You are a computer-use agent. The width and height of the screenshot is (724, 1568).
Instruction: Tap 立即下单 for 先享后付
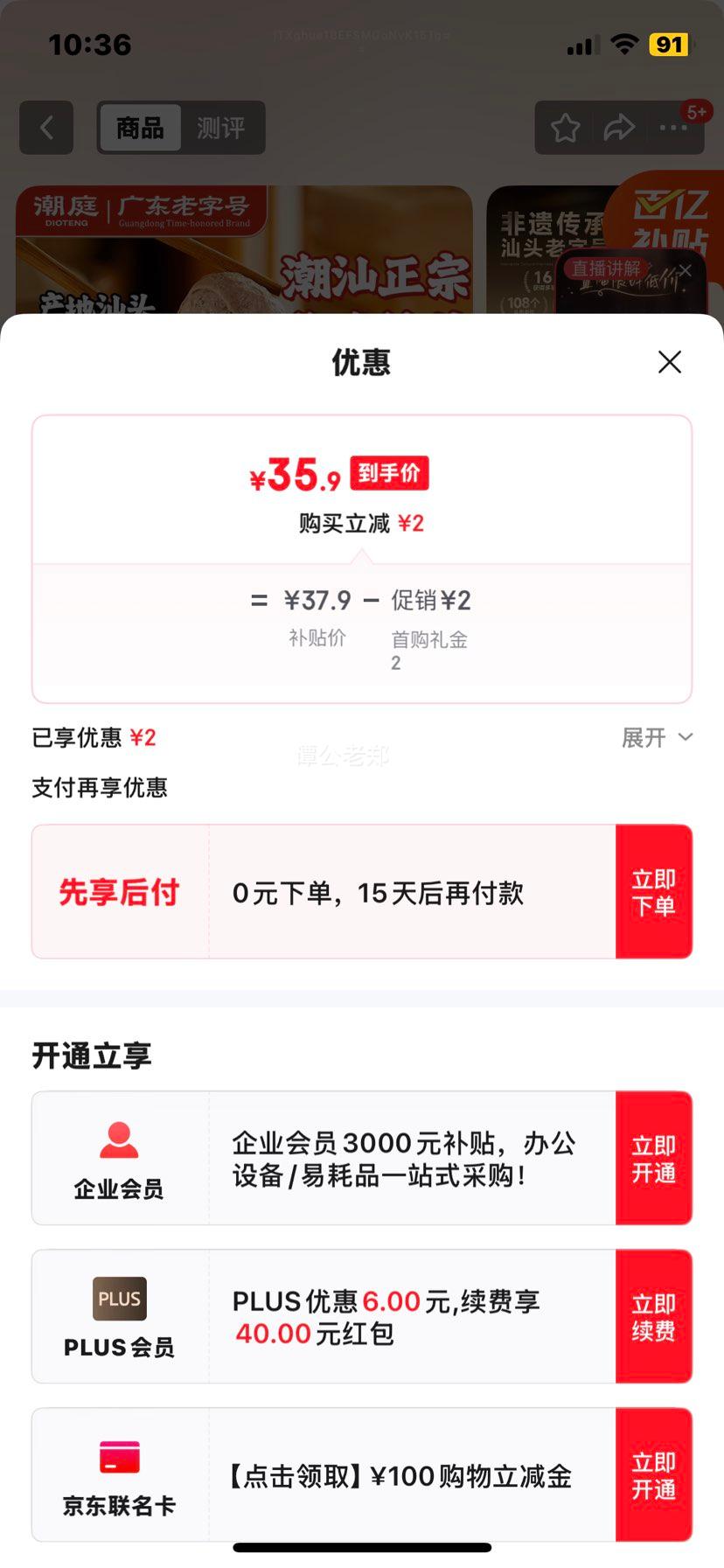(x=654, y=892)
